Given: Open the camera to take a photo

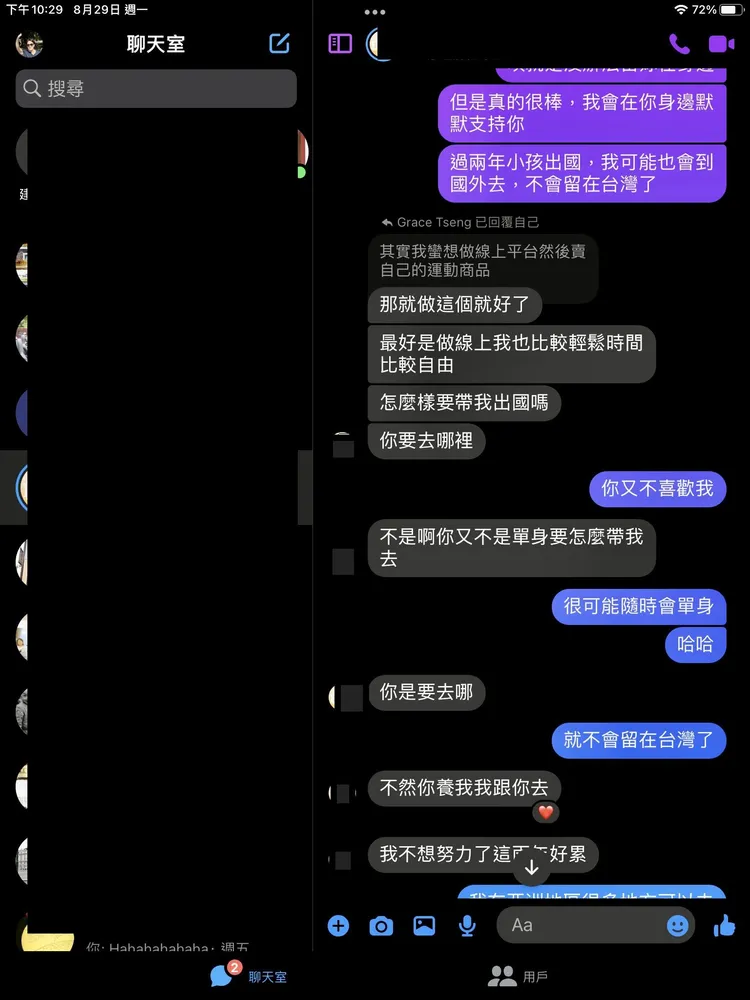Looking at the screenshot, I should point(381,926).
